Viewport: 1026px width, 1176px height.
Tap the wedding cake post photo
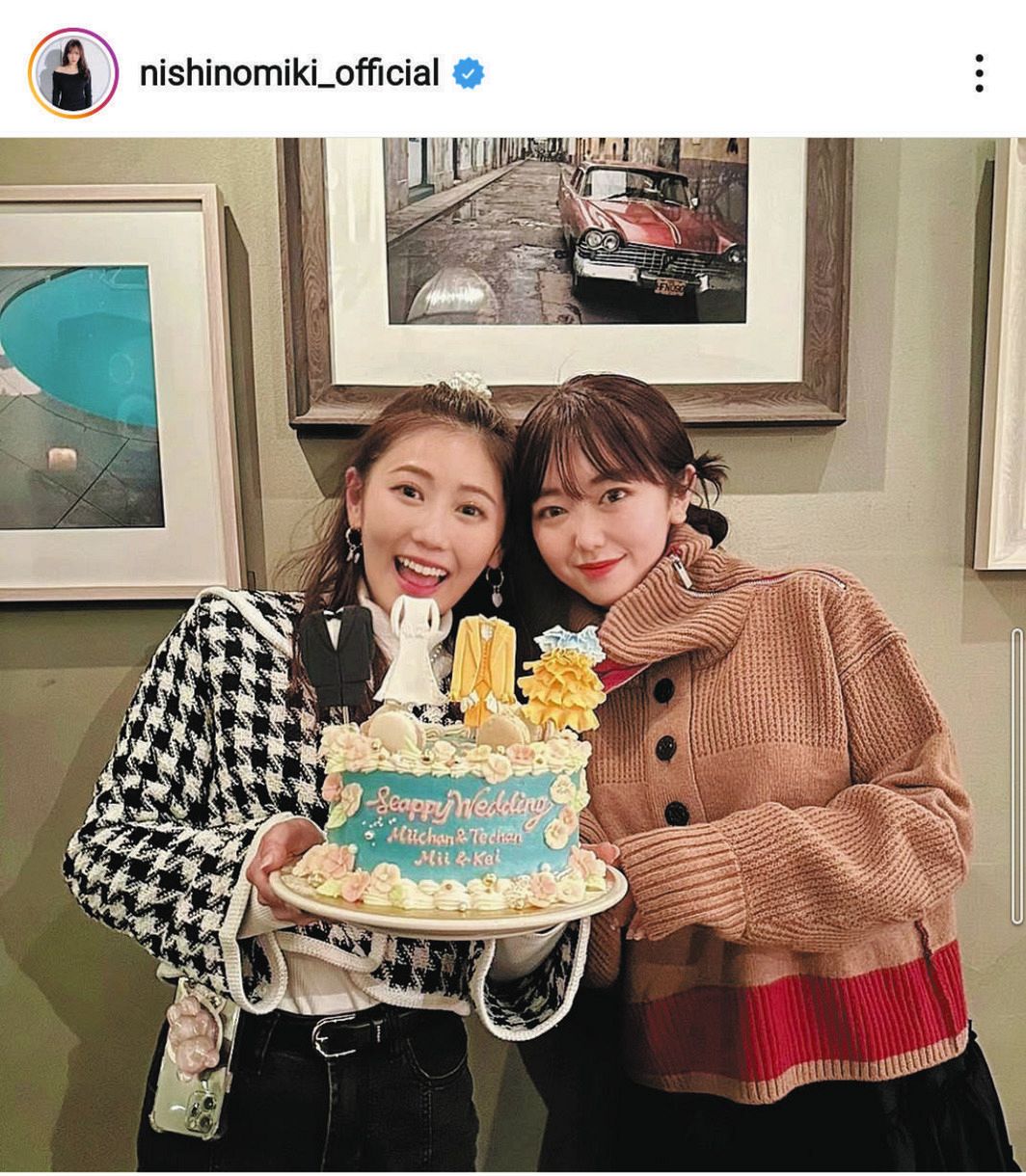pos(513,655)
